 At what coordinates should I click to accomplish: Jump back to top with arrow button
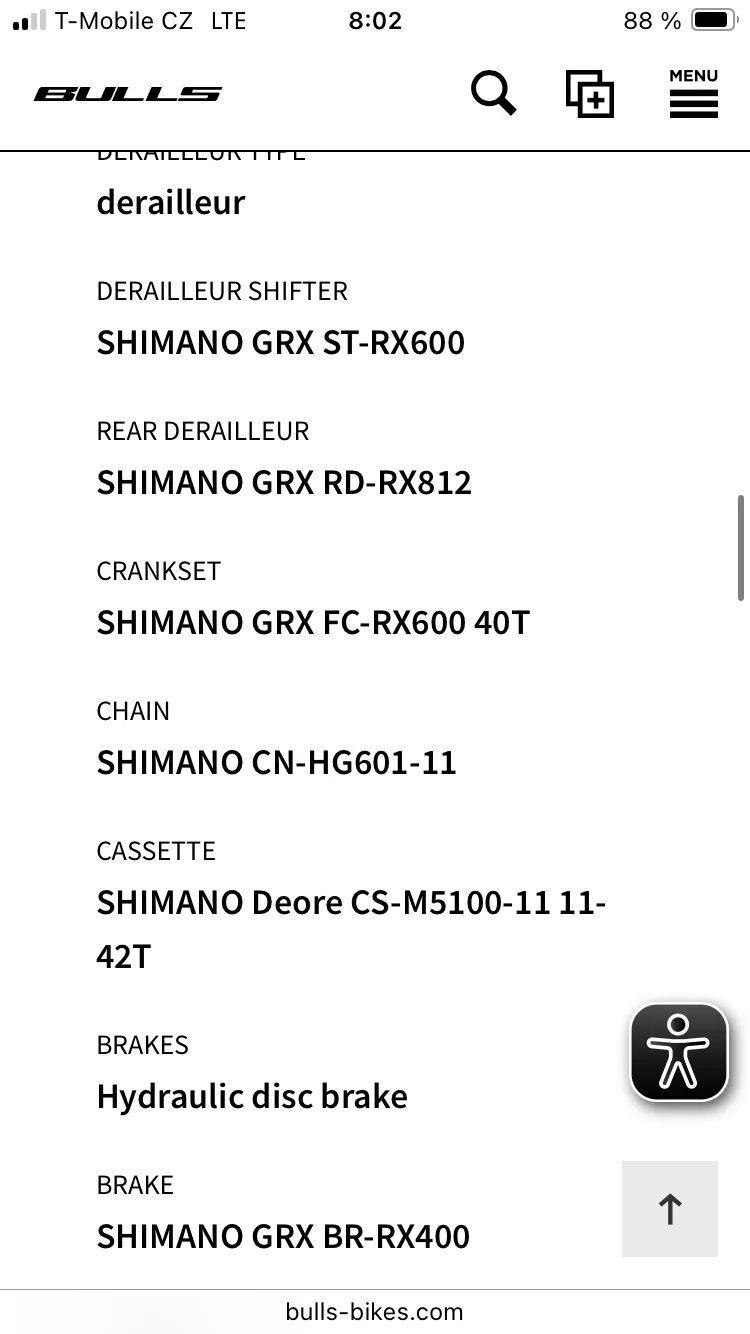[669, 1208]
